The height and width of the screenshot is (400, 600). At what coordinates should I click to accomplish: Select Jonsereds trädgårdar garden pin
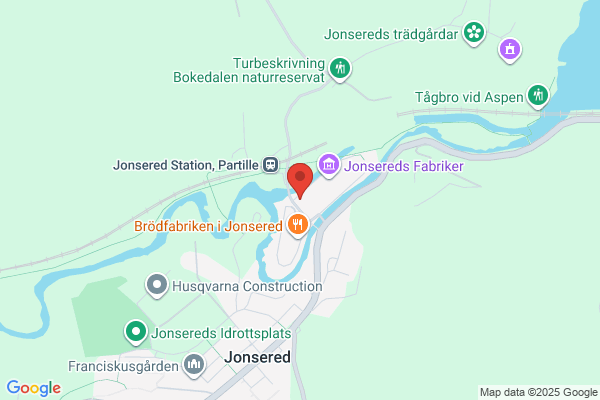click(x=474, y=34)
